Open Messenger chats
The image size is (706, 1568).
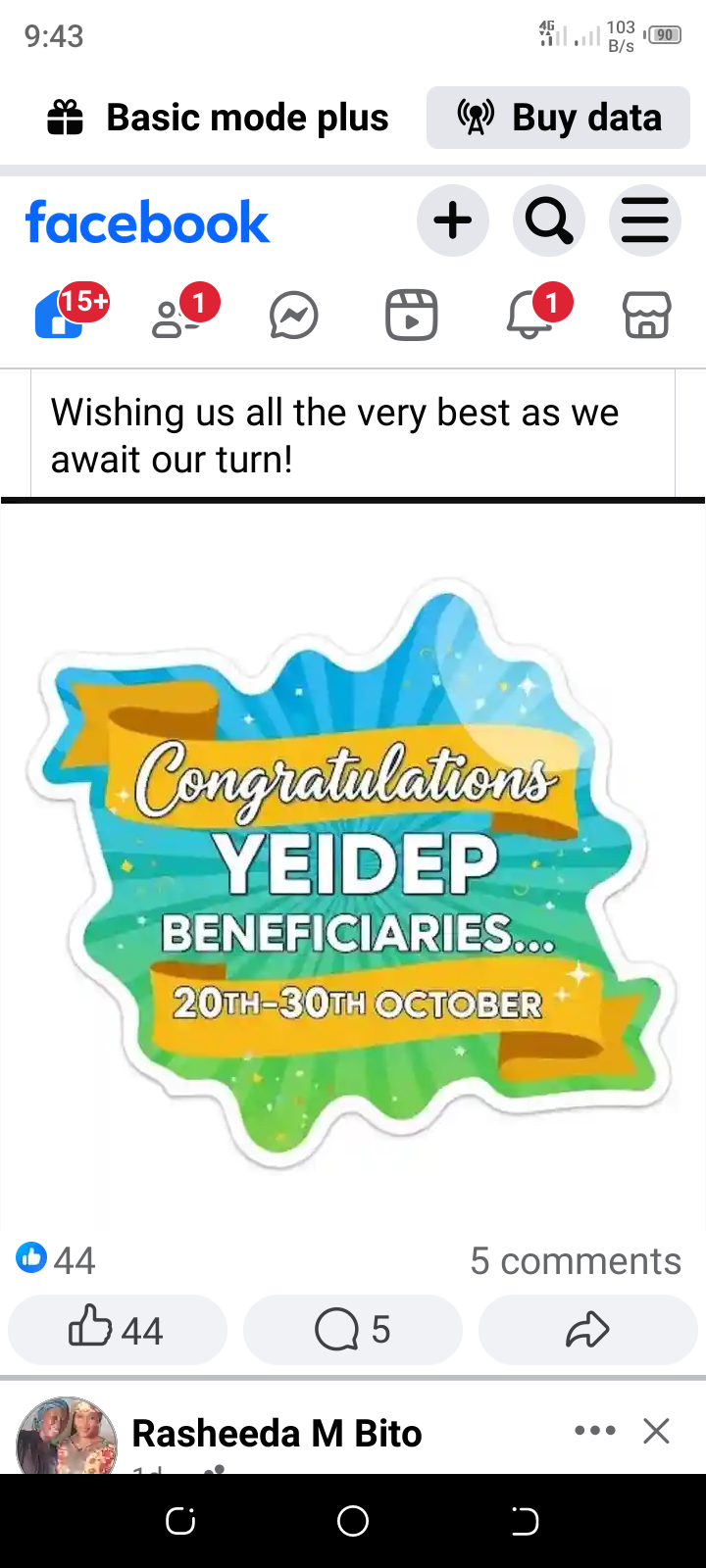pos(294,316)
